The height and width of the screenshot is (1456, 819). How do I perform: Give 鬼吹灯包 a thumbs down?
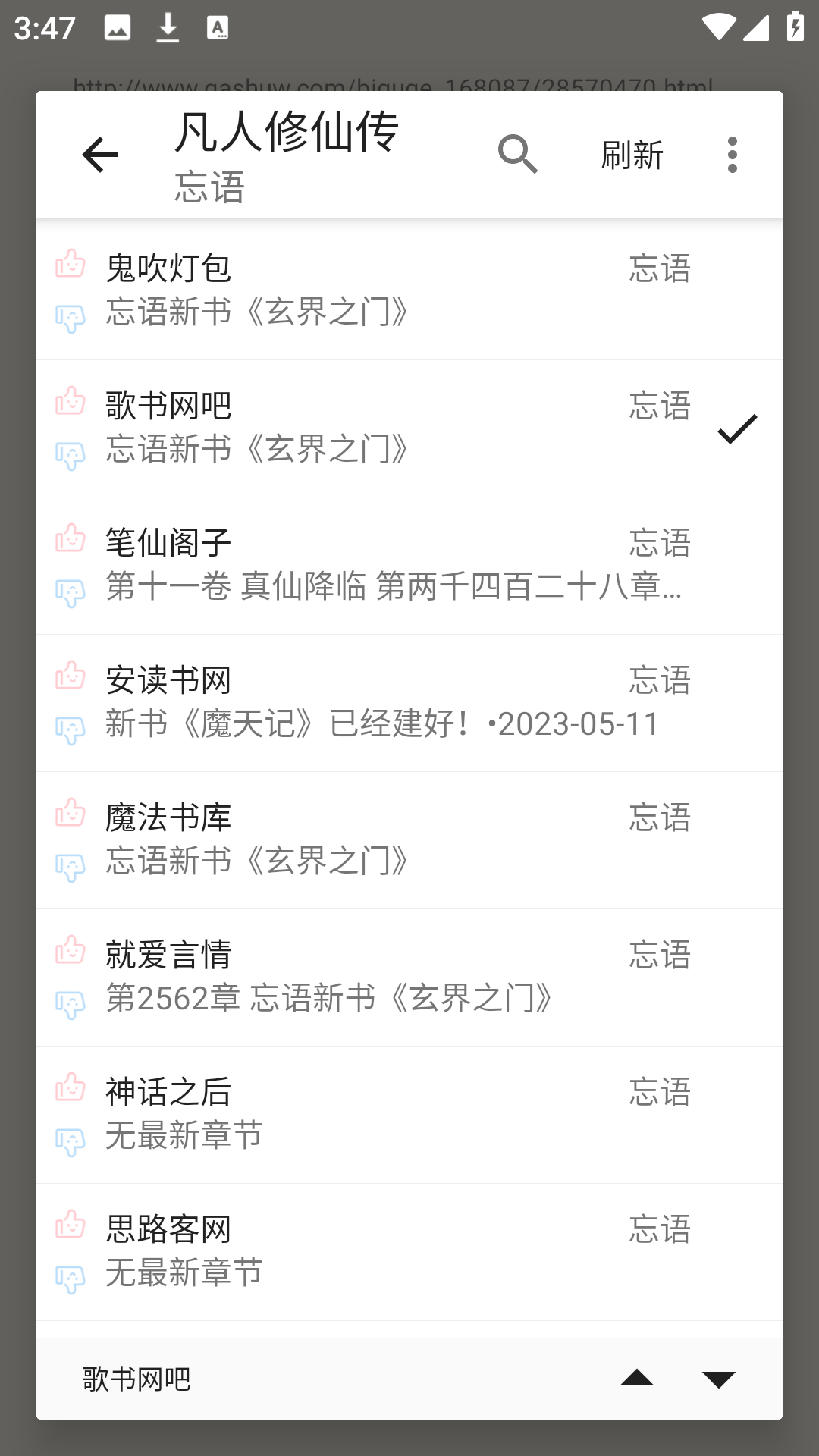(x=71, y=314)
